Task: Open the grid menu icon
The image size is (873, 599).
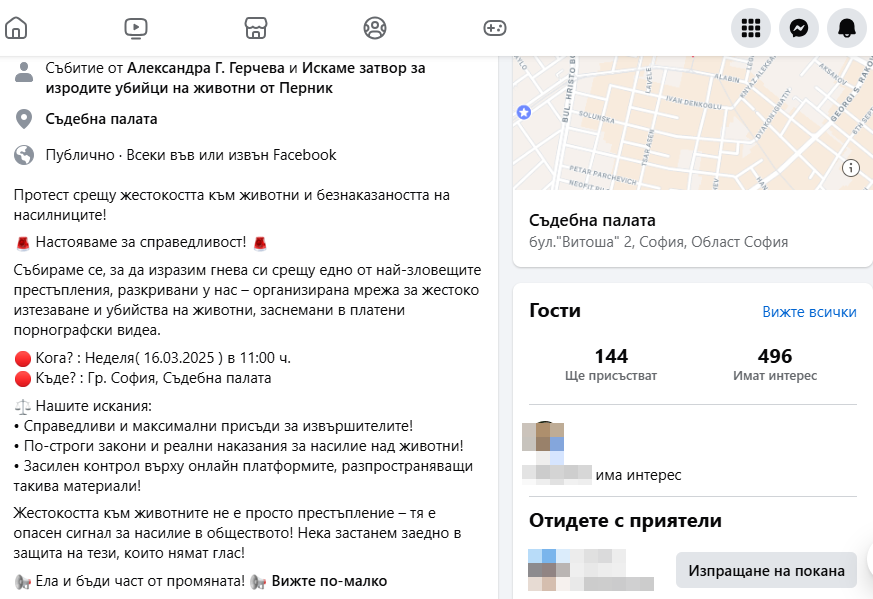Action: pyautogui.click(x=751, y=28)
